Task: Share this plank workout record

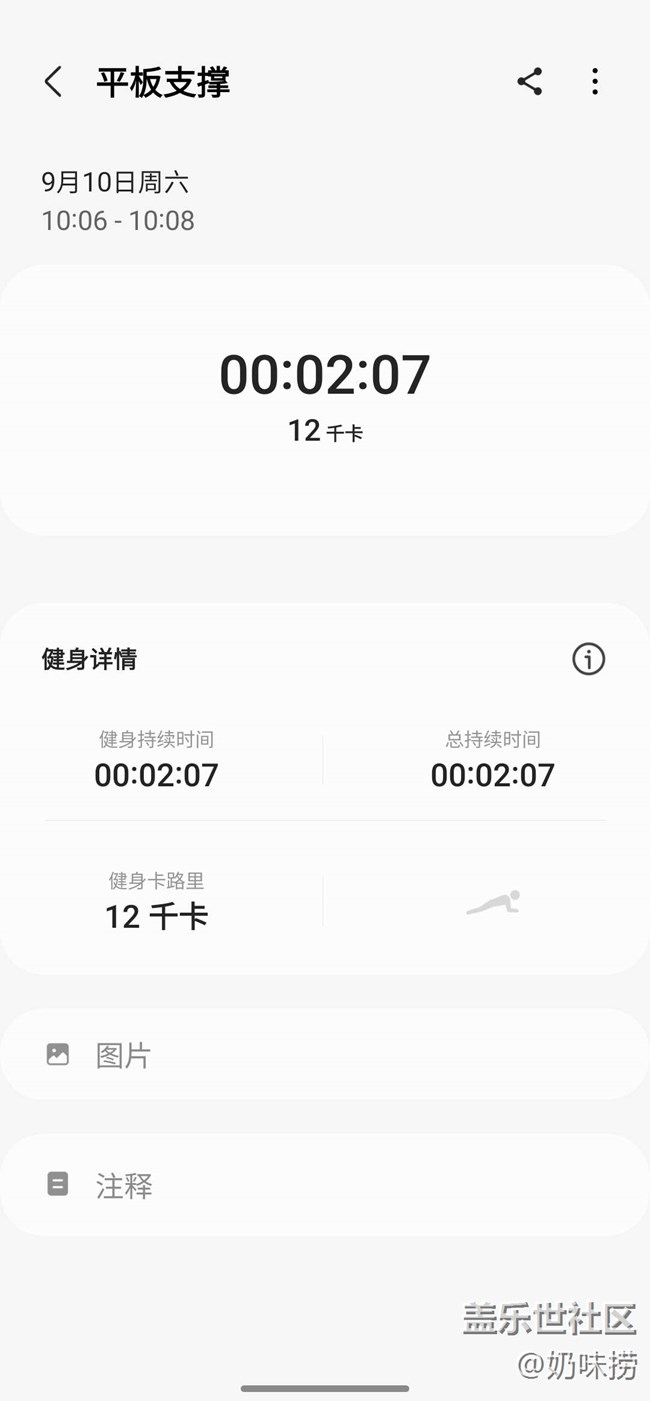Action: [x=530, y=82]
